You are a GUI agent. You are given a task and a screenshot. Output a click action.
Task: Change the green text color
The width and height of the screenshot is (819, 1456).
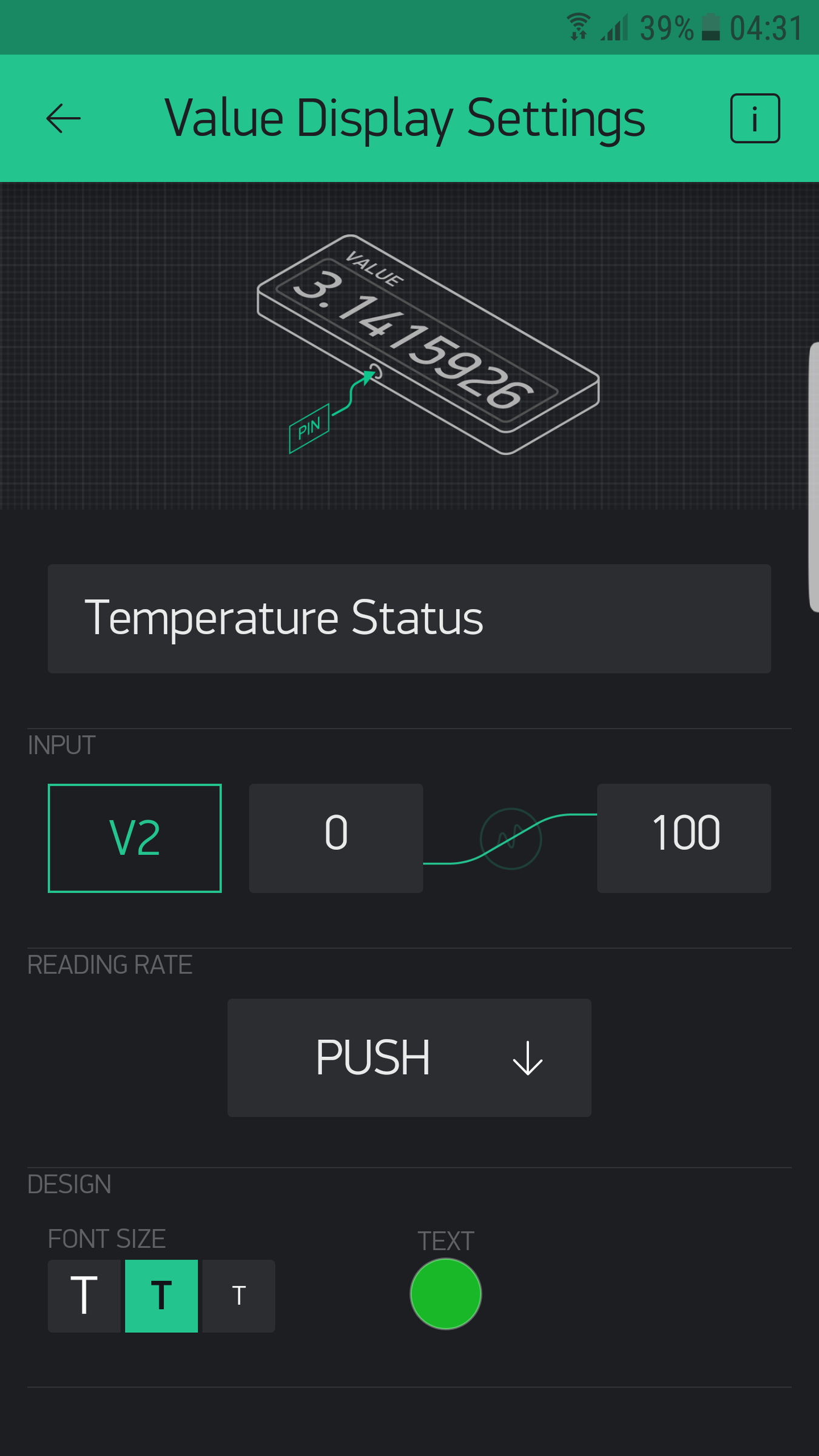pyautogui.click(x=446, y=1293)
